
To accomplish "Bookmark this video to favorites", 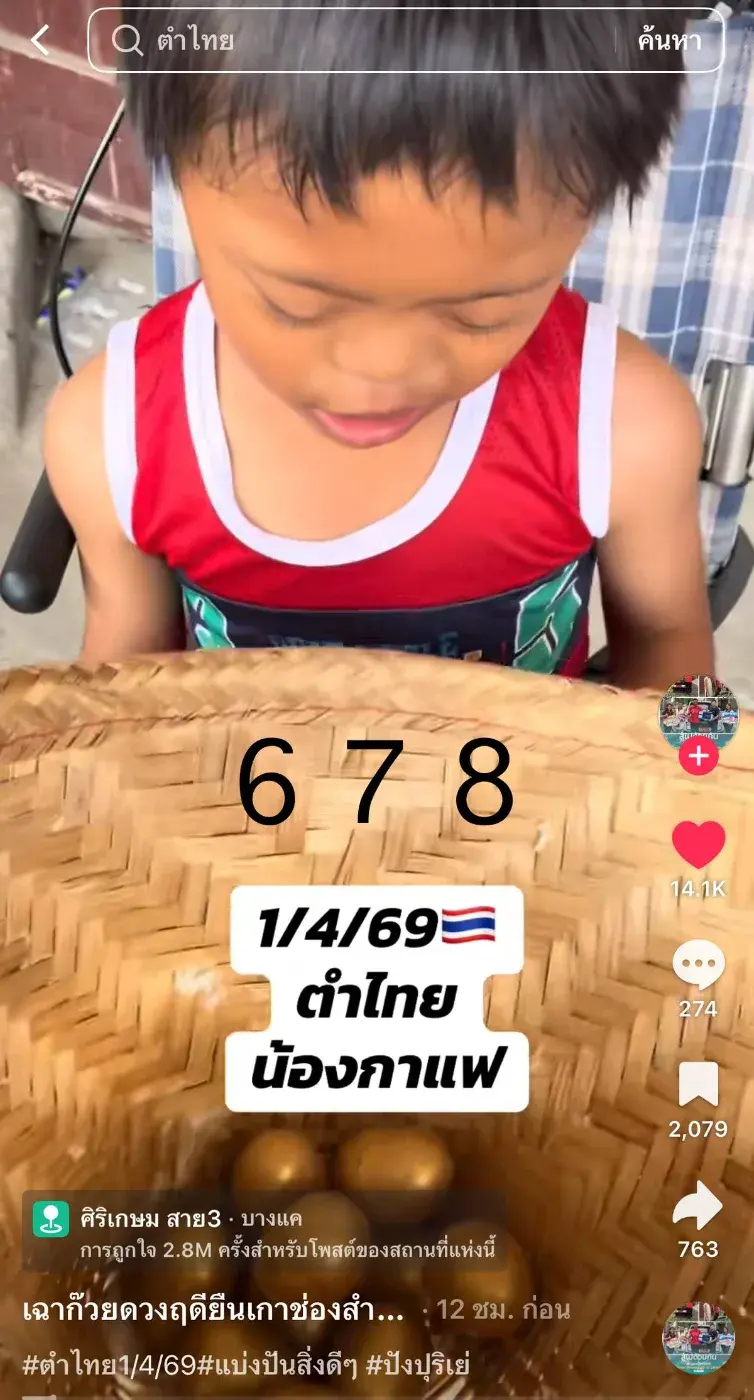I will (698, 1085).
